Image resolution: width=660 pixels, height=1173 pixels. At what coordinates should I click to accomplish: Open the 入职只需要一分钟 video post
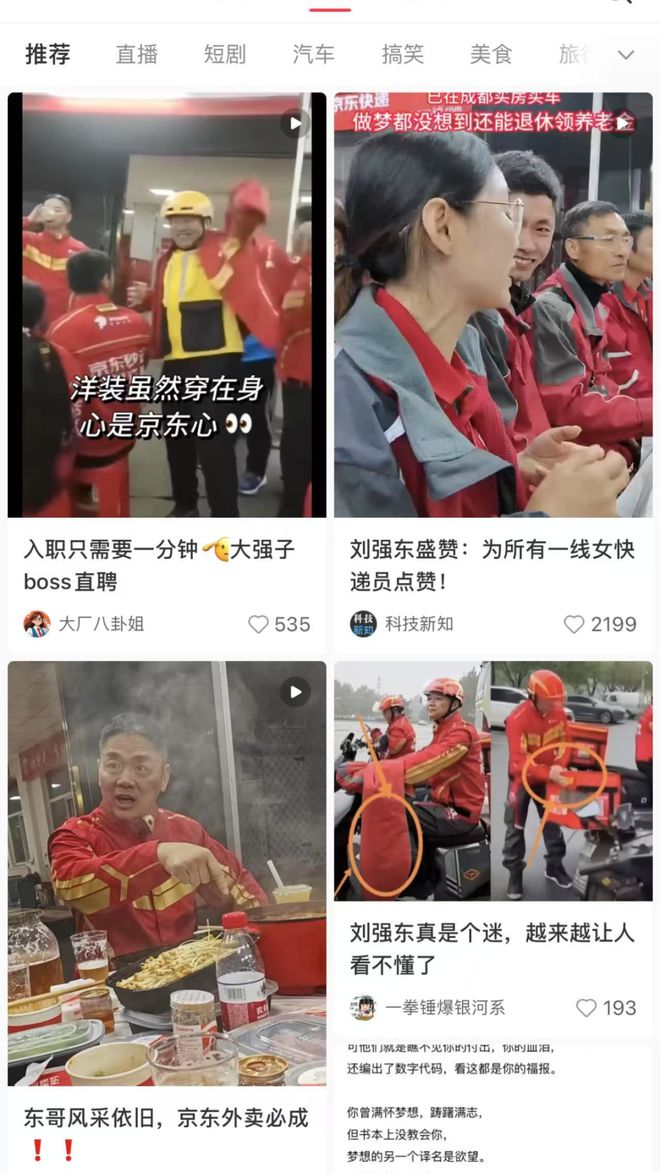(167, 305)
